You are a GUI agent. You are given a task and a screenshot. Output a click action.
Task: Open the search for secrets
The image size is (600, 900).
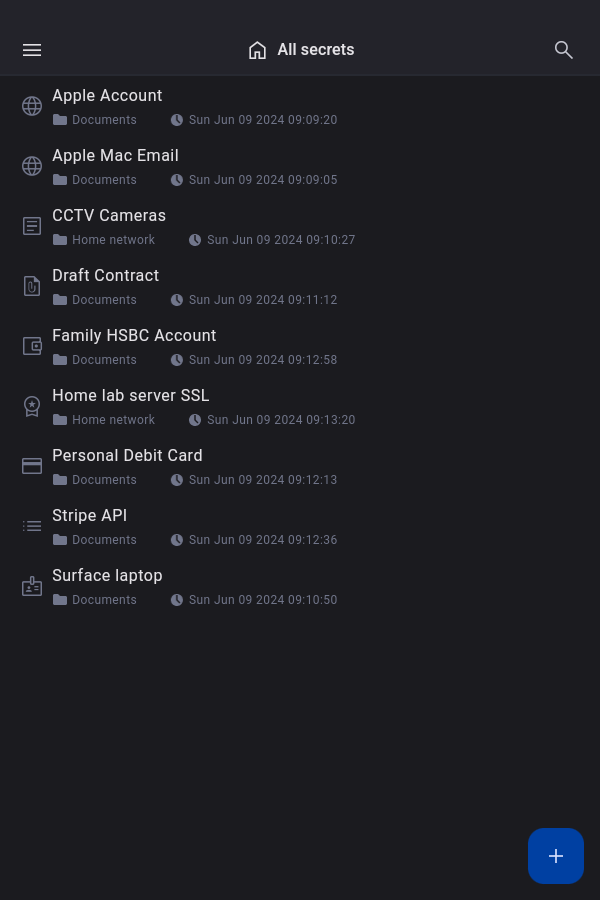(564, 50)
